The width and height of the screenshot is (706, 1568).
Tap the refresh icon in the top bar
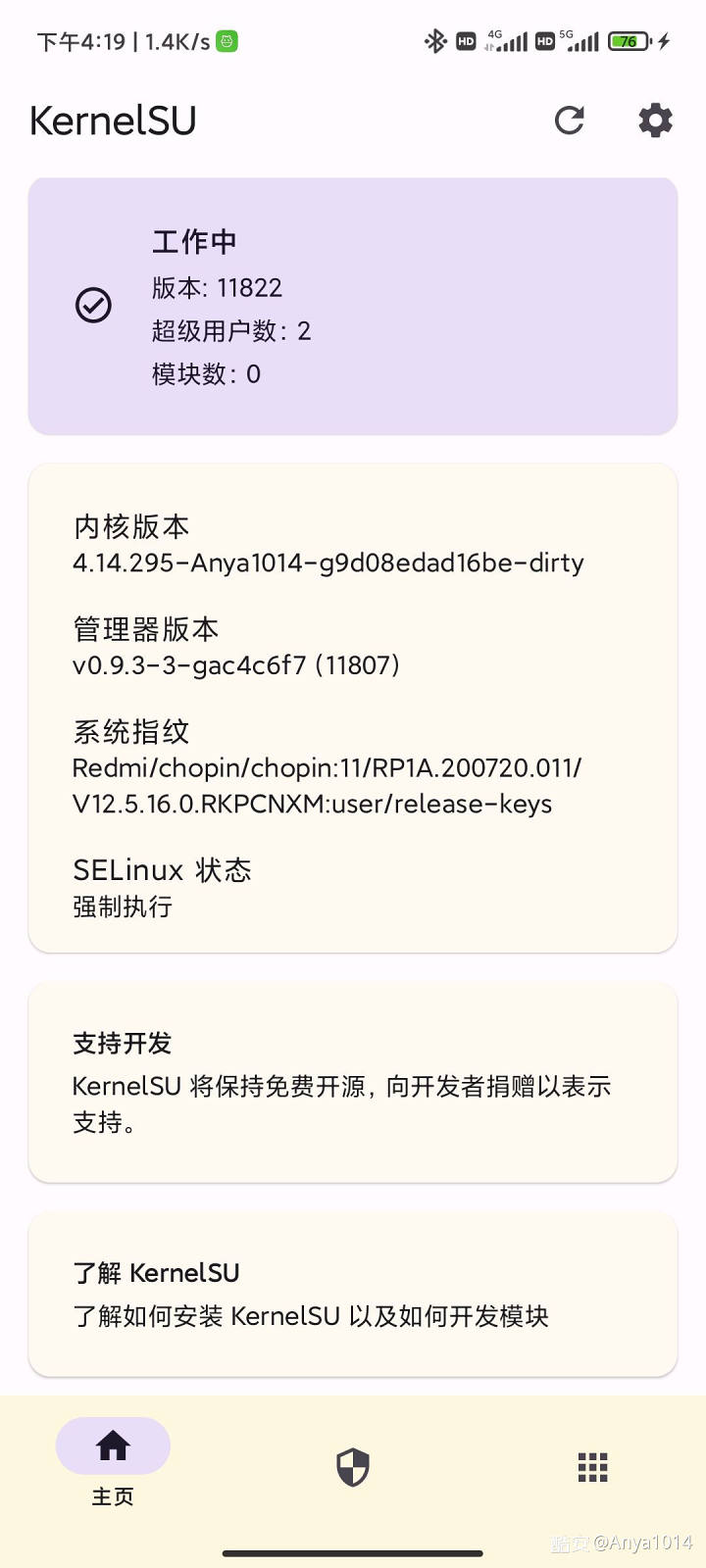(569, 121)
